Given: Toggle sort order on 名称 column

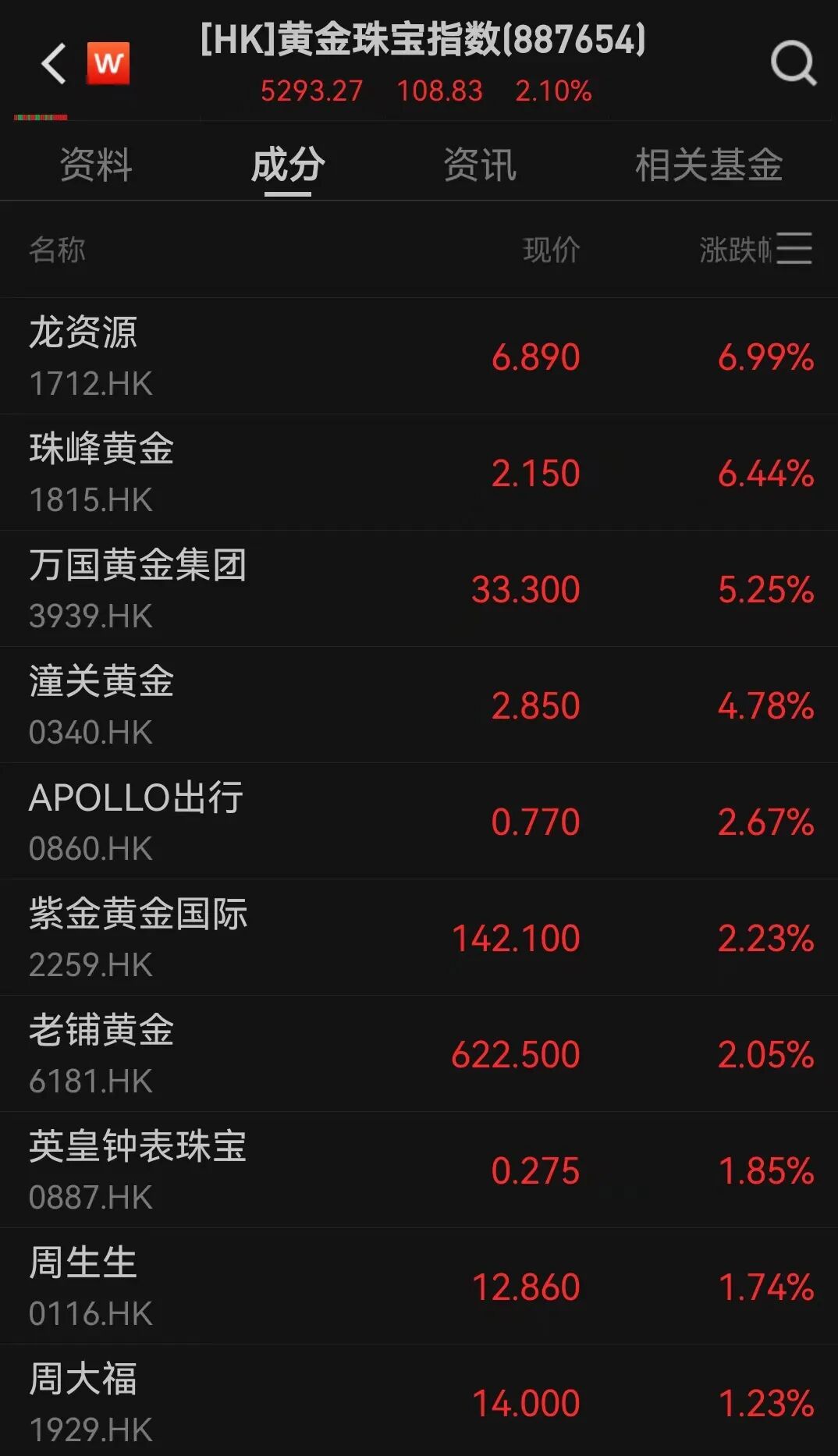Looking at the screenshot, I should click(59, 248).
